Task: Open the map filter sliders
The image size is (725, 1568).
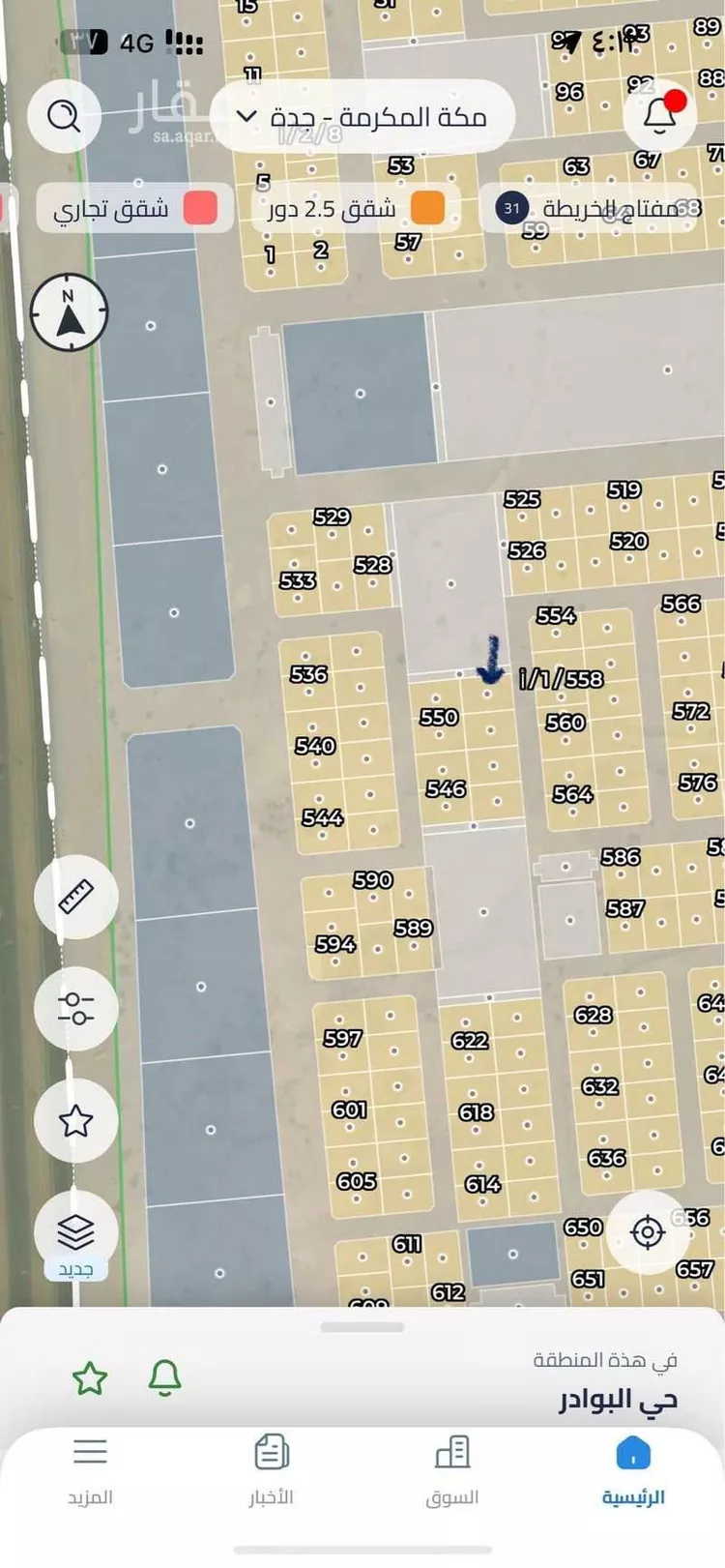Action: pyautogui.click(x=75, y=1009)
